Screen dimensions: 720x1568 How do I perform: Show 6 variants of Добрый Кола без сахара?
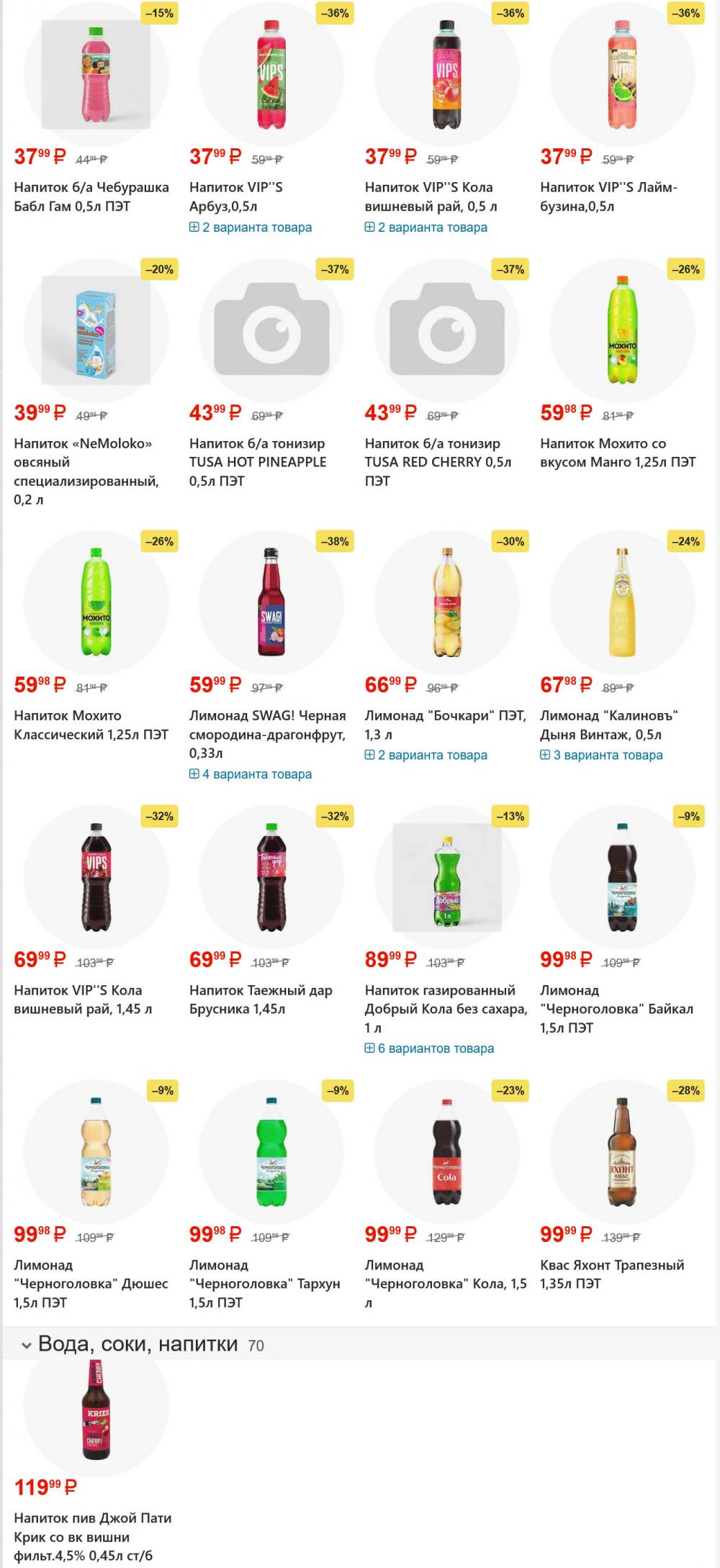tap(430, 1048)
